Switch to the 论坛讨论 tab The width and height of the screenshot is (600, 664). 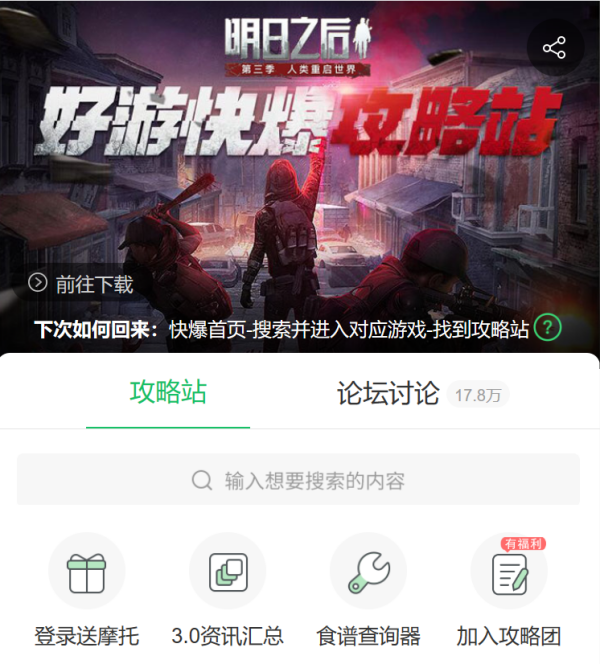tap(388, 394)
